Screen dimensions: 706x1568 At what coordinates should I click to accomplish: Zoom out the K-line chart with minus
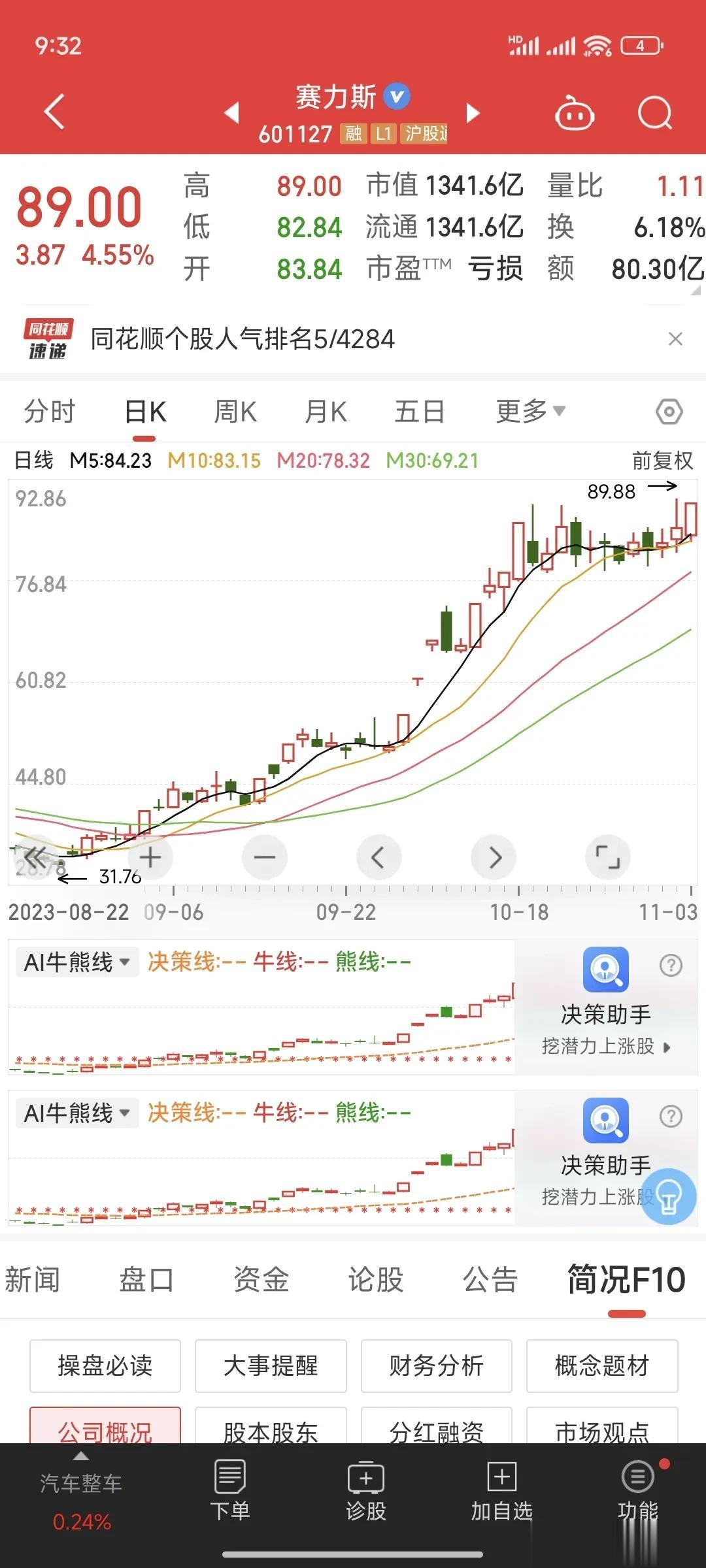[265, 857]
